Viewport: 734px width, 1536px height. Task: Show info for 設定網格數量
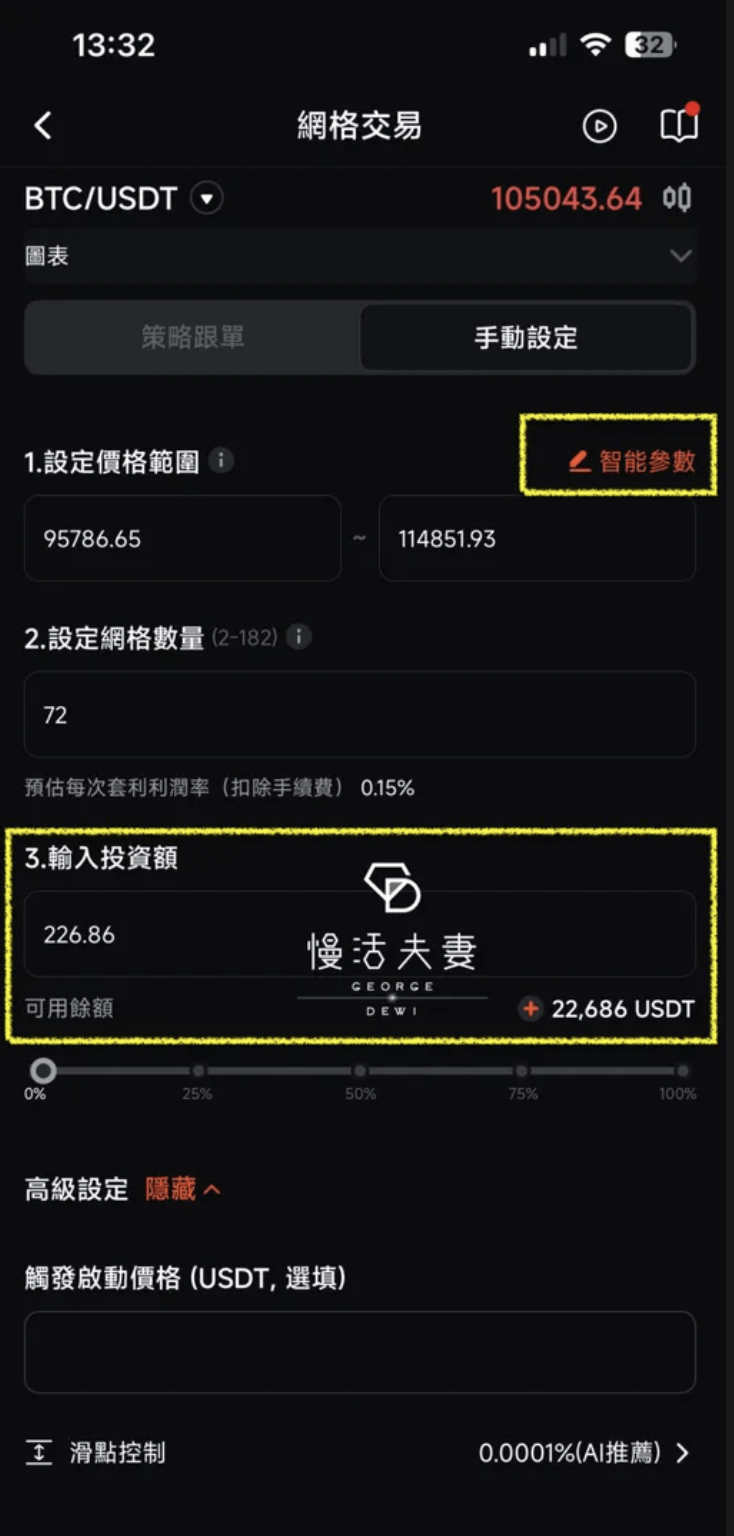pos(299,637)
